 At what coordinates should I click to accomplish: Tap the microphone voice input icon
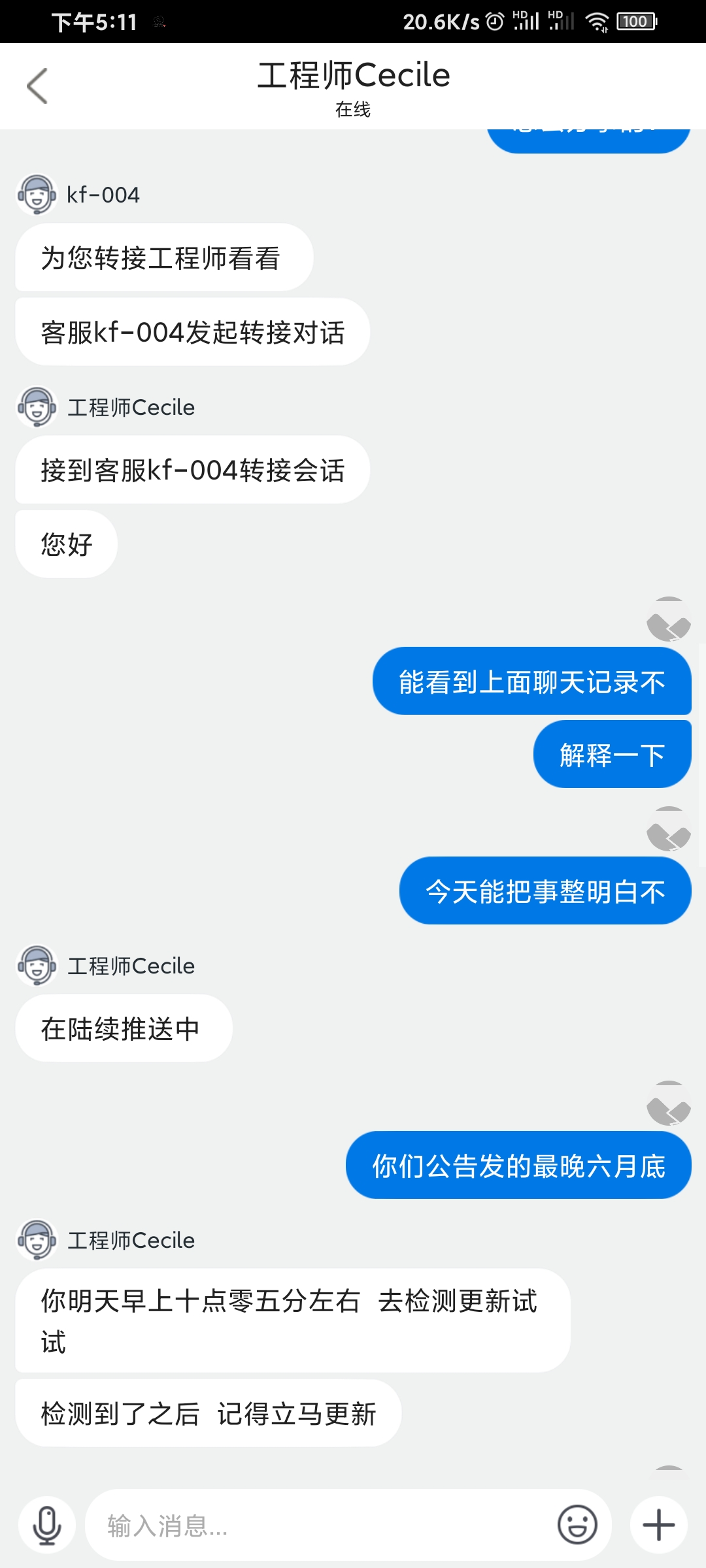[47, 1525]
